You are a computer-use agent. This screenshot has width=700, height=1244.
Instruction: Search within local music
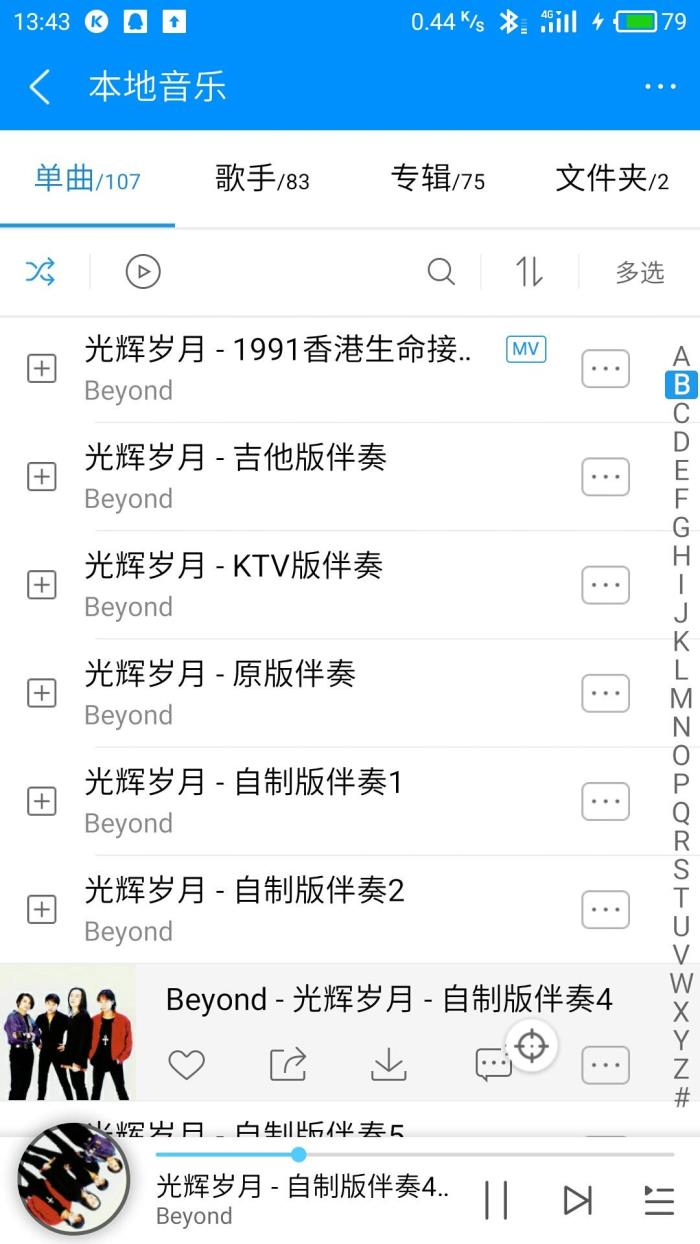pos(440,271)
